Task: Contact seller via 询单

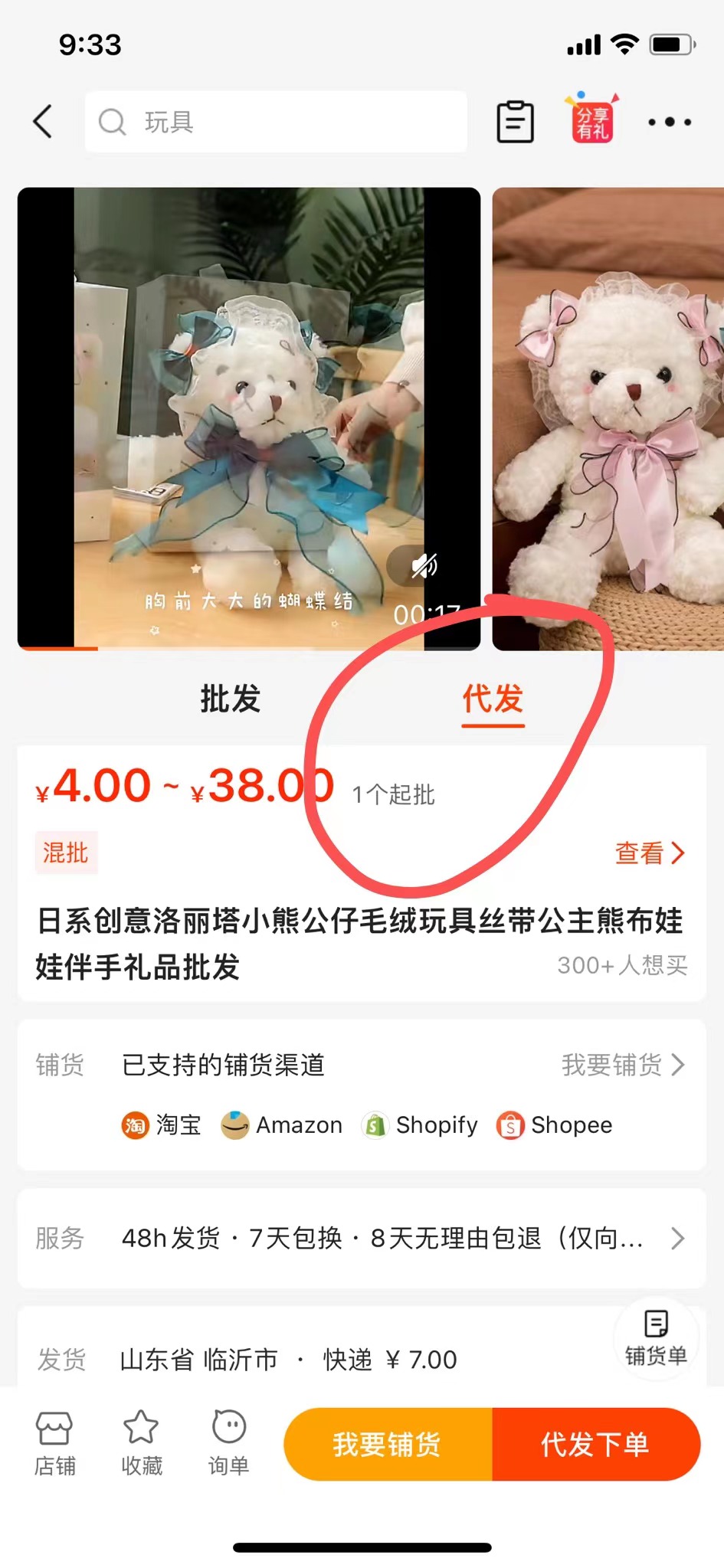Action: (x=229, y=1444)
